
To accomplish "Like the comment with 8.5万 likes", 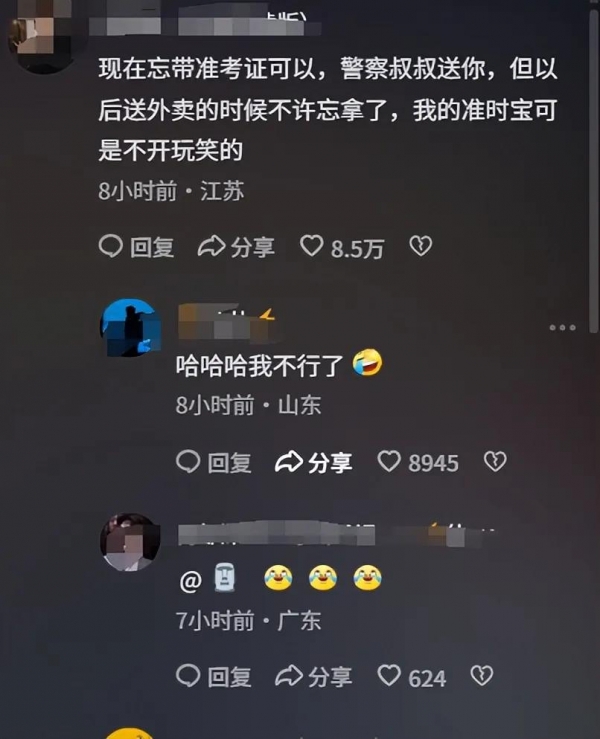I will click(x=313, y=246).
